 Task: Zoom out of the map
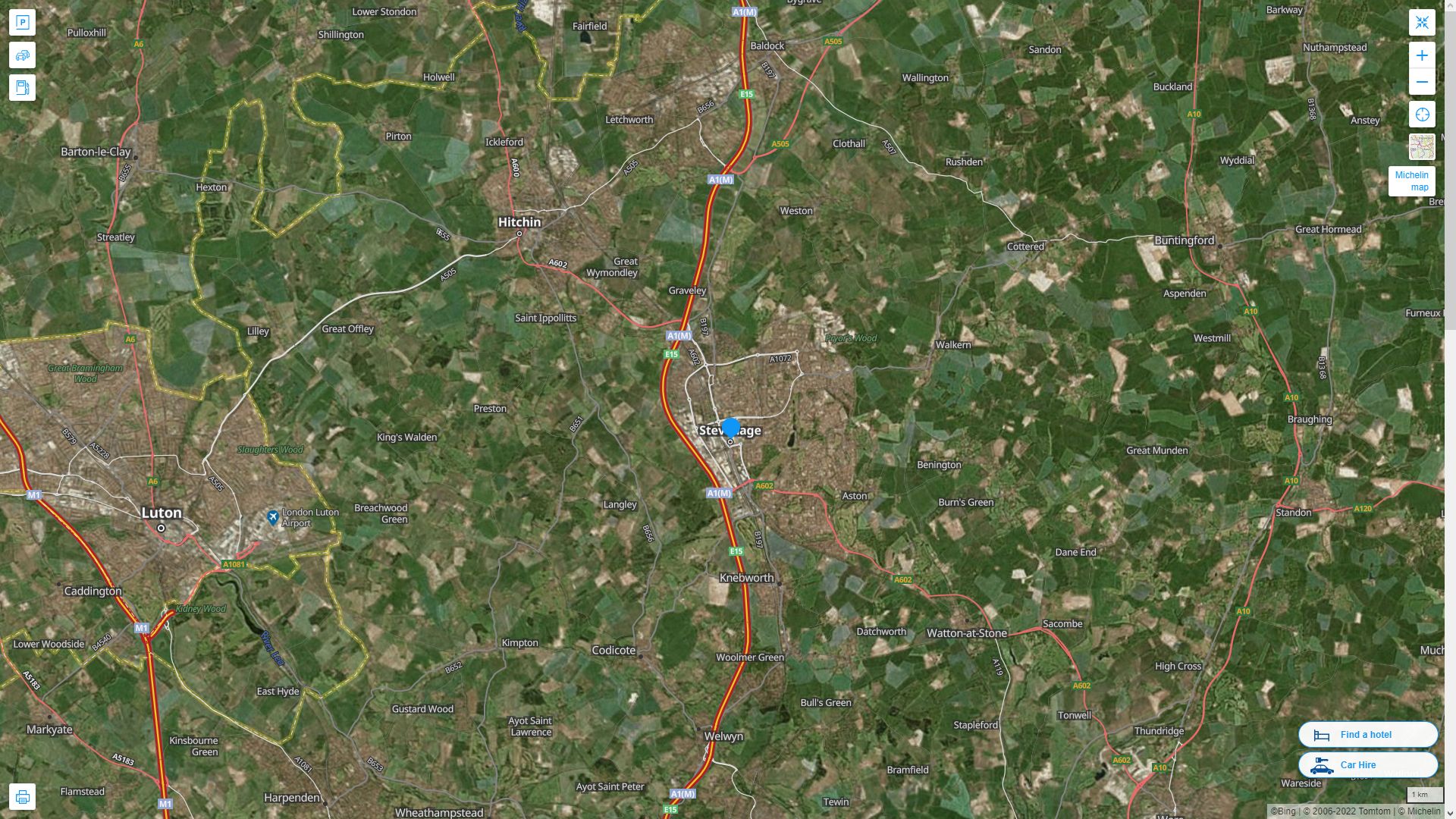pyautogui.click(x=1422, y=82)
